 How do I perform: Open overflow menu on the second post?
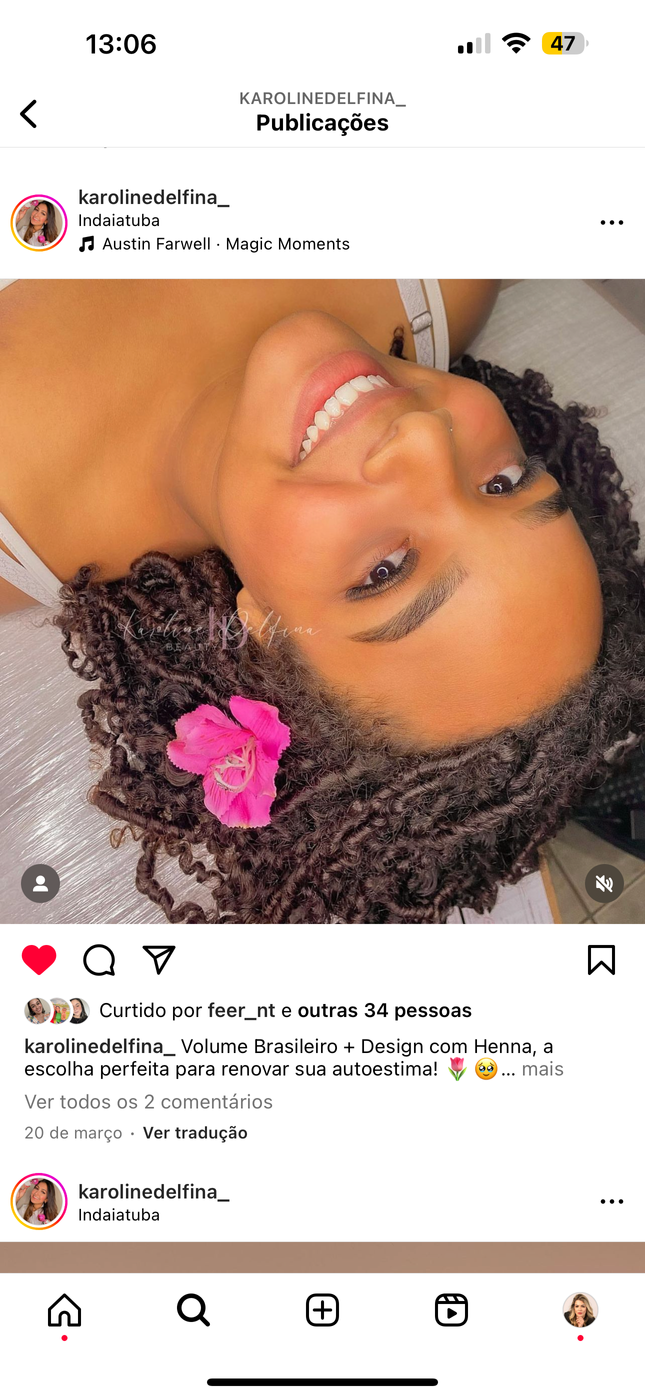[611, 1201]
